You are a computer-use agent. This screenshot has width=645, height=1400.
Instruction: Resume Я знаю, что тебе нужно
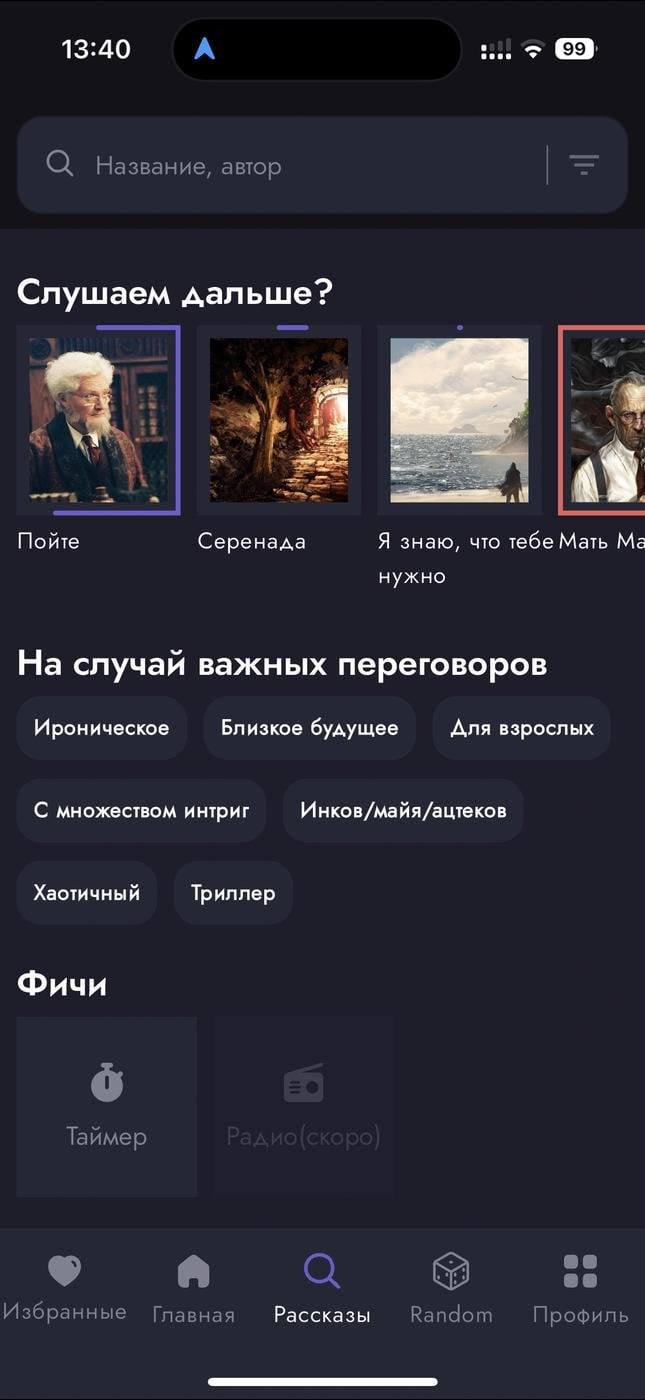tap(459, 420)
